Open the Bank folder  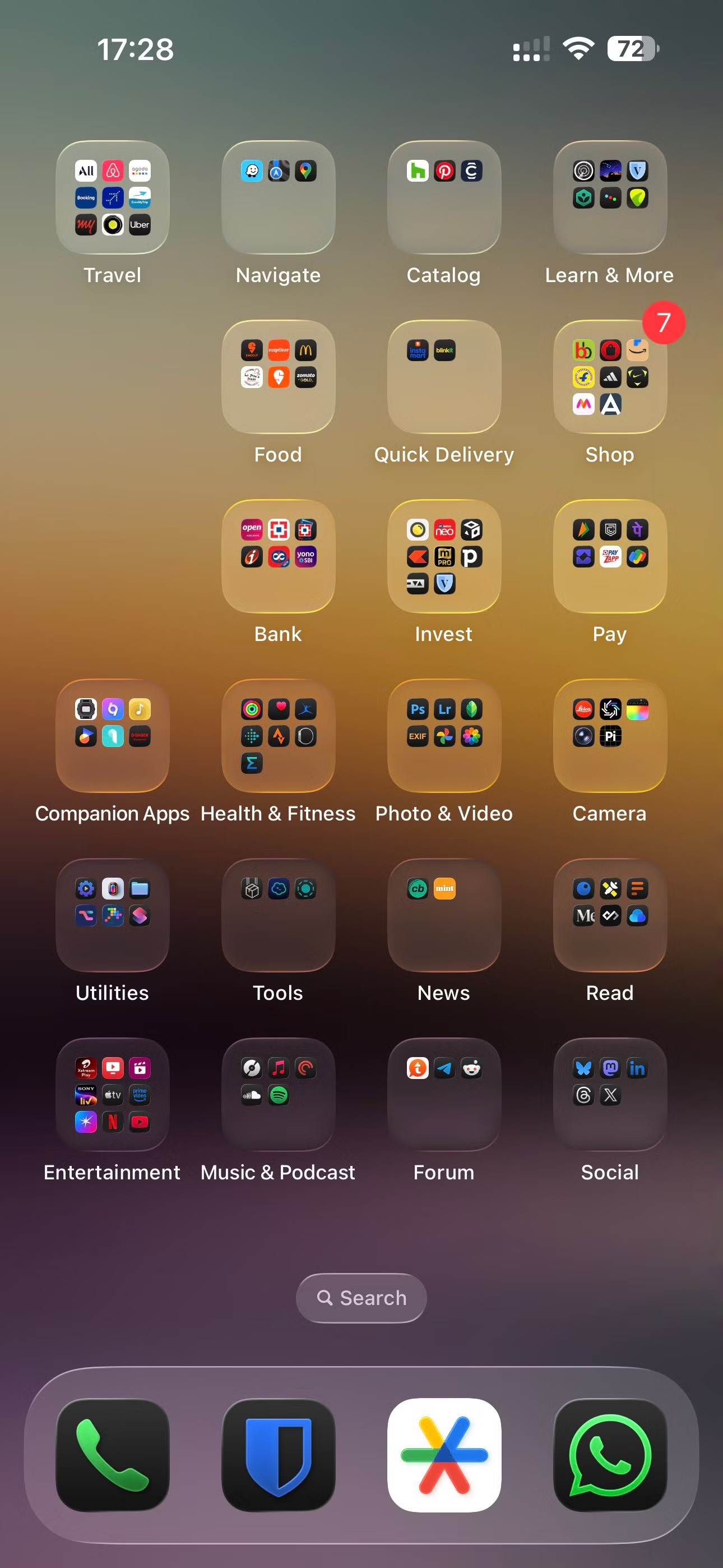[x=278, y=556]
